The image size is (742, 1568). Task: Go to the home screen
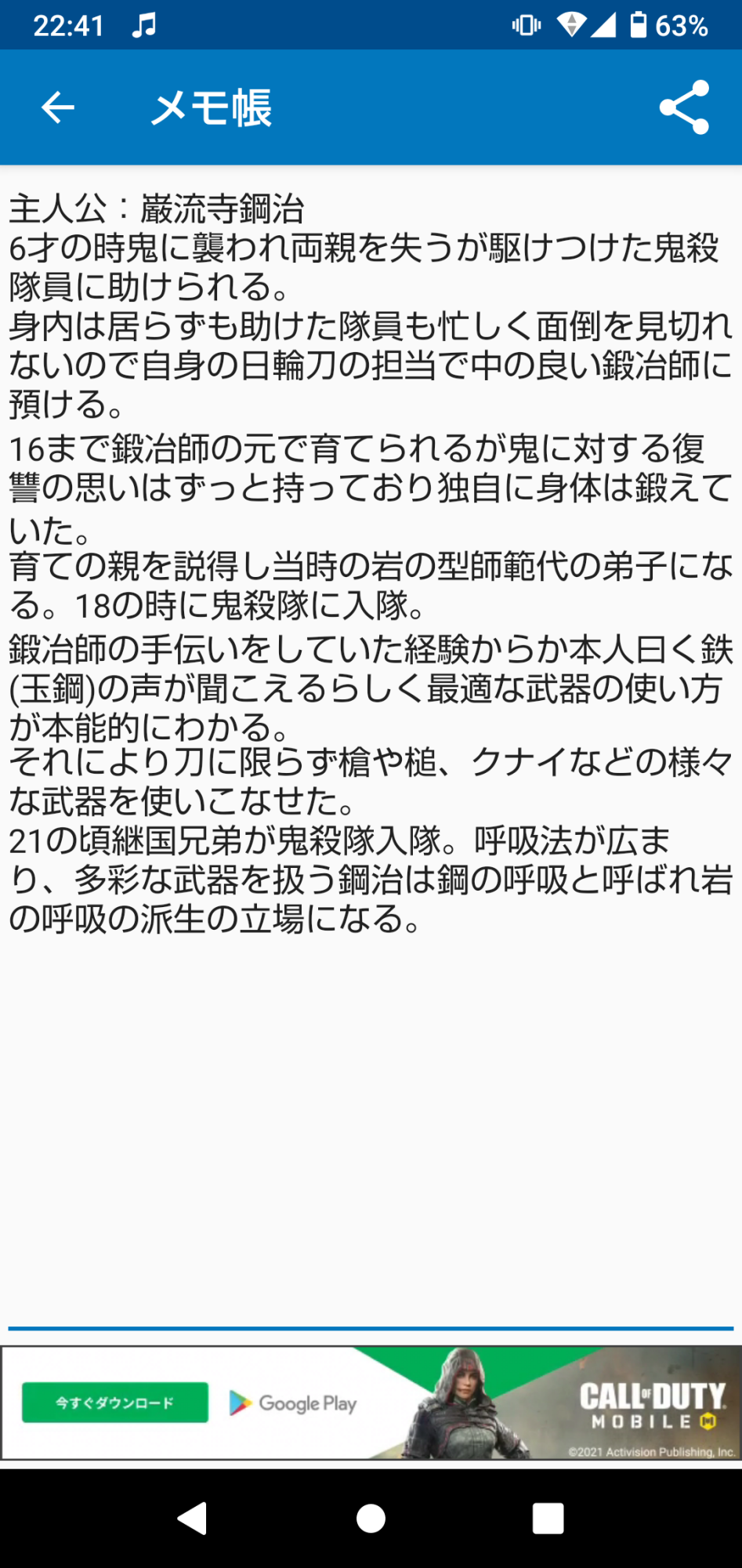371,1518
